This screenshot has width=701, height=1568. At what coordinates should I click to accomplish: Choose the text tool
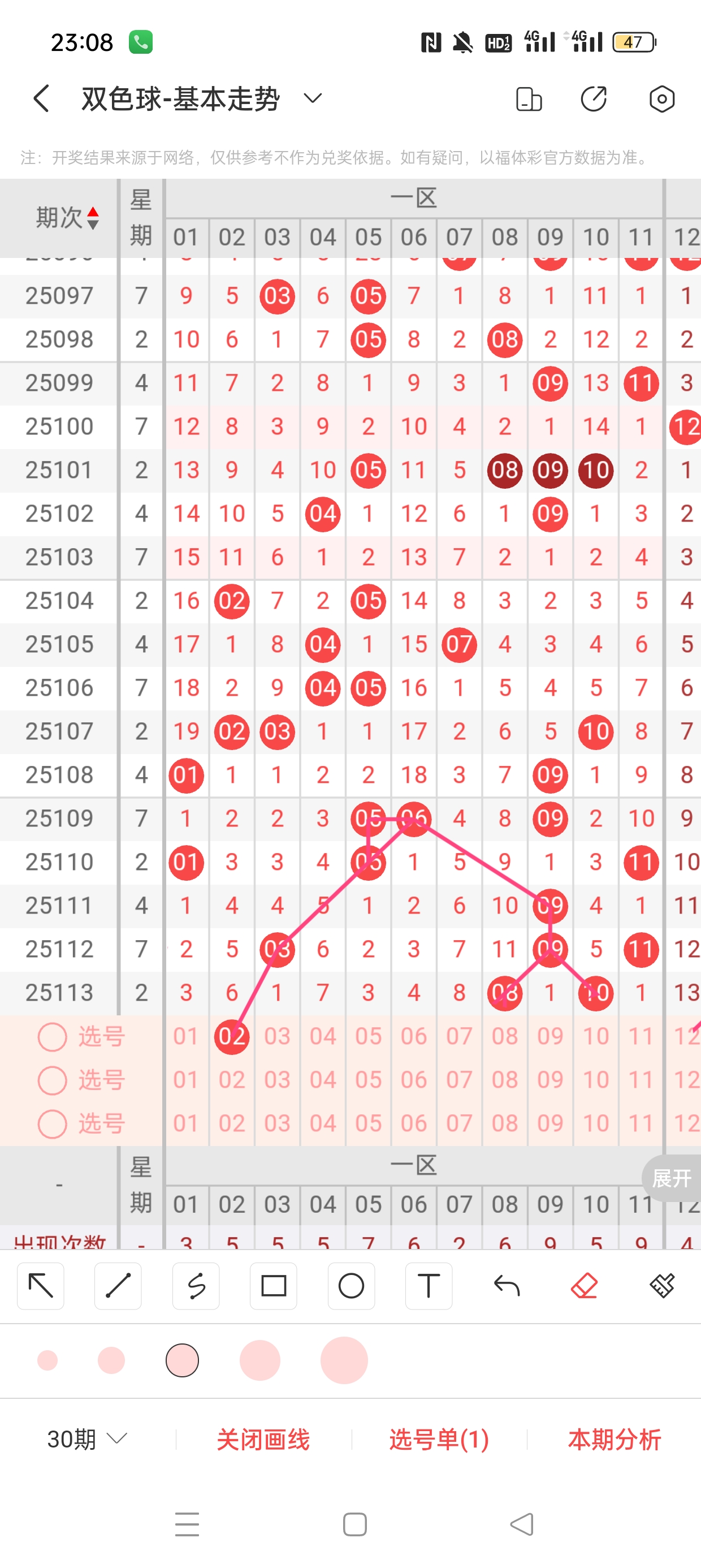coord(429,1286)
